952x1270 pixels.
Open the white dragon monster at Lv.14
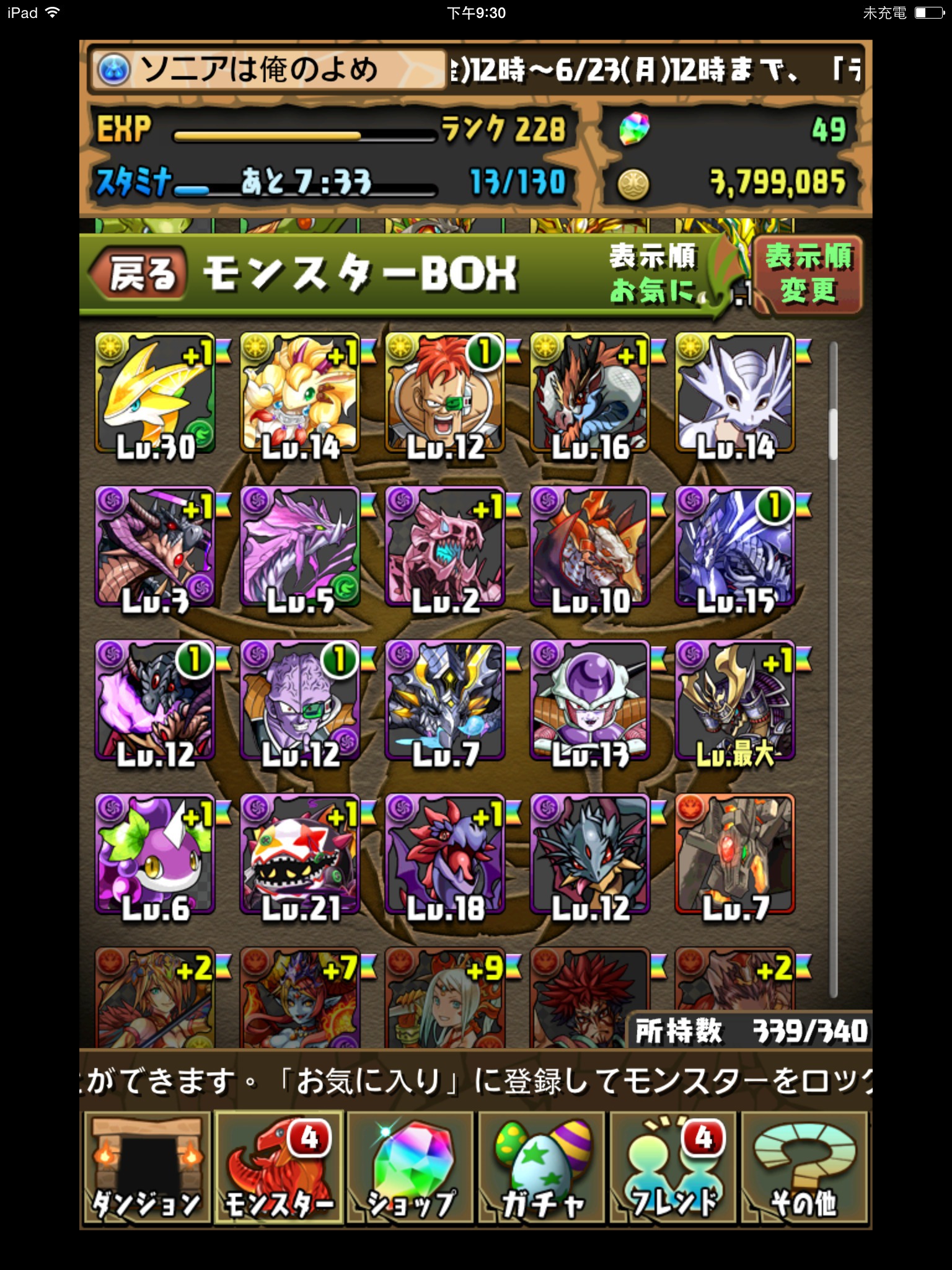pyautogui.click(x=735, y=394)
